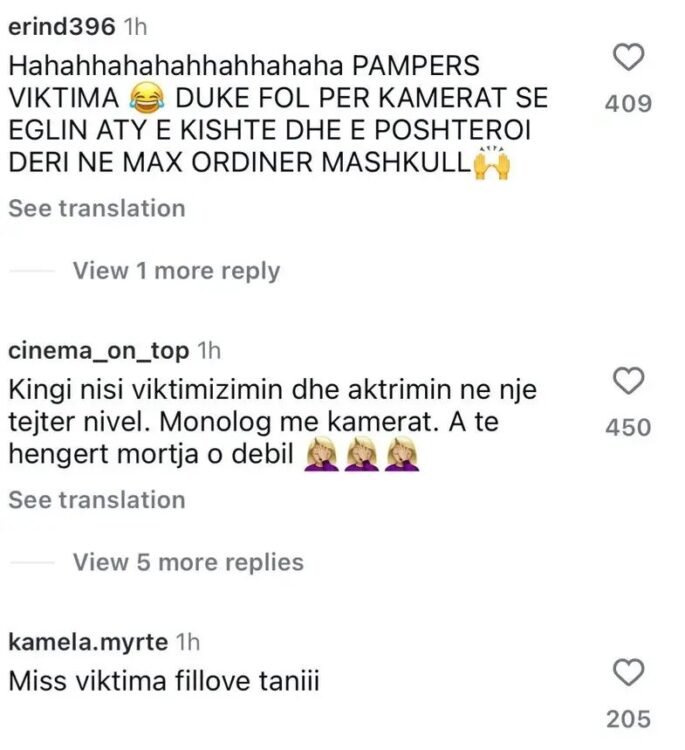685x750 pixels.
Task: Like kamela.myrte's comment
Action: (x=628, y=673)
